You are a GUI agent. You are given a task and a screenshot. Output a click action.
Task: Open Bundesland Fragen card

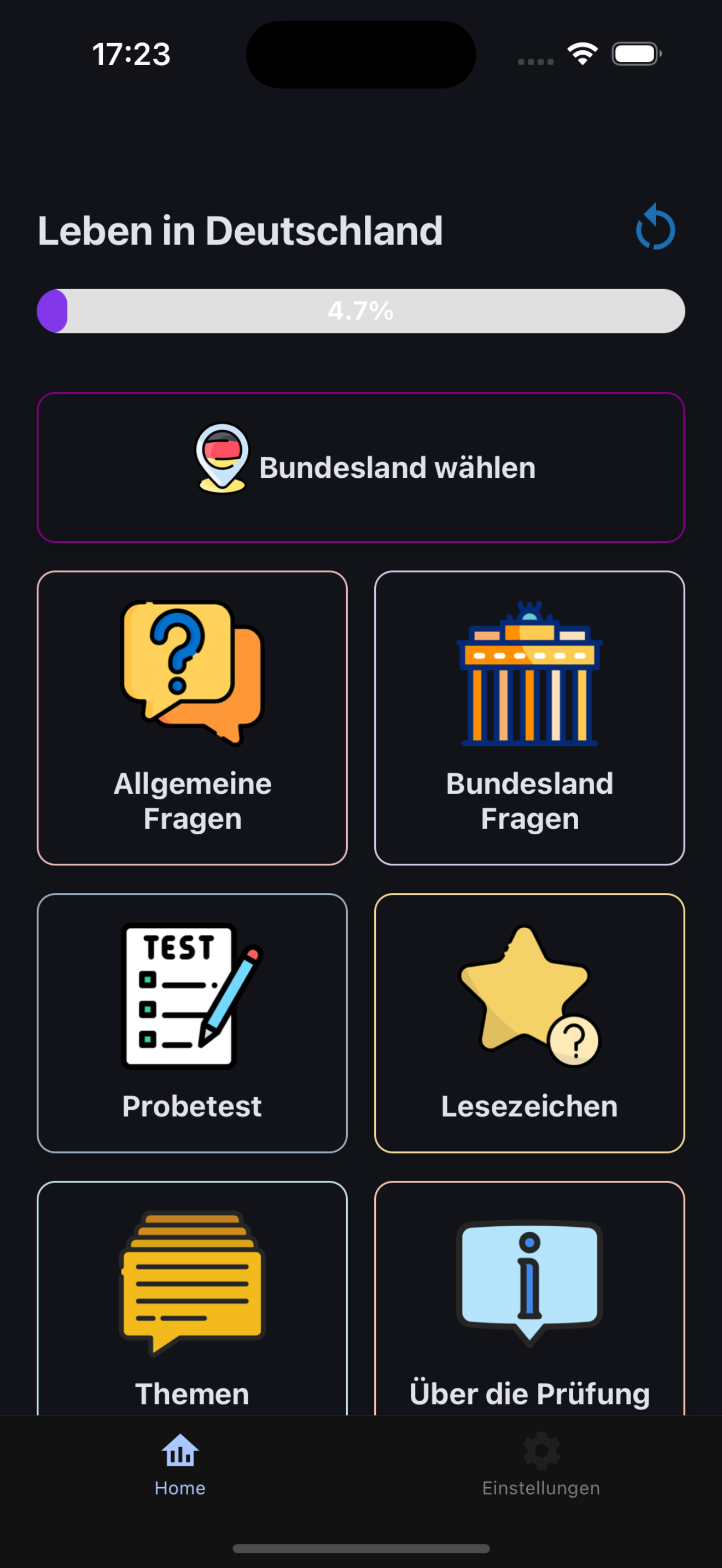pos(529,718)
